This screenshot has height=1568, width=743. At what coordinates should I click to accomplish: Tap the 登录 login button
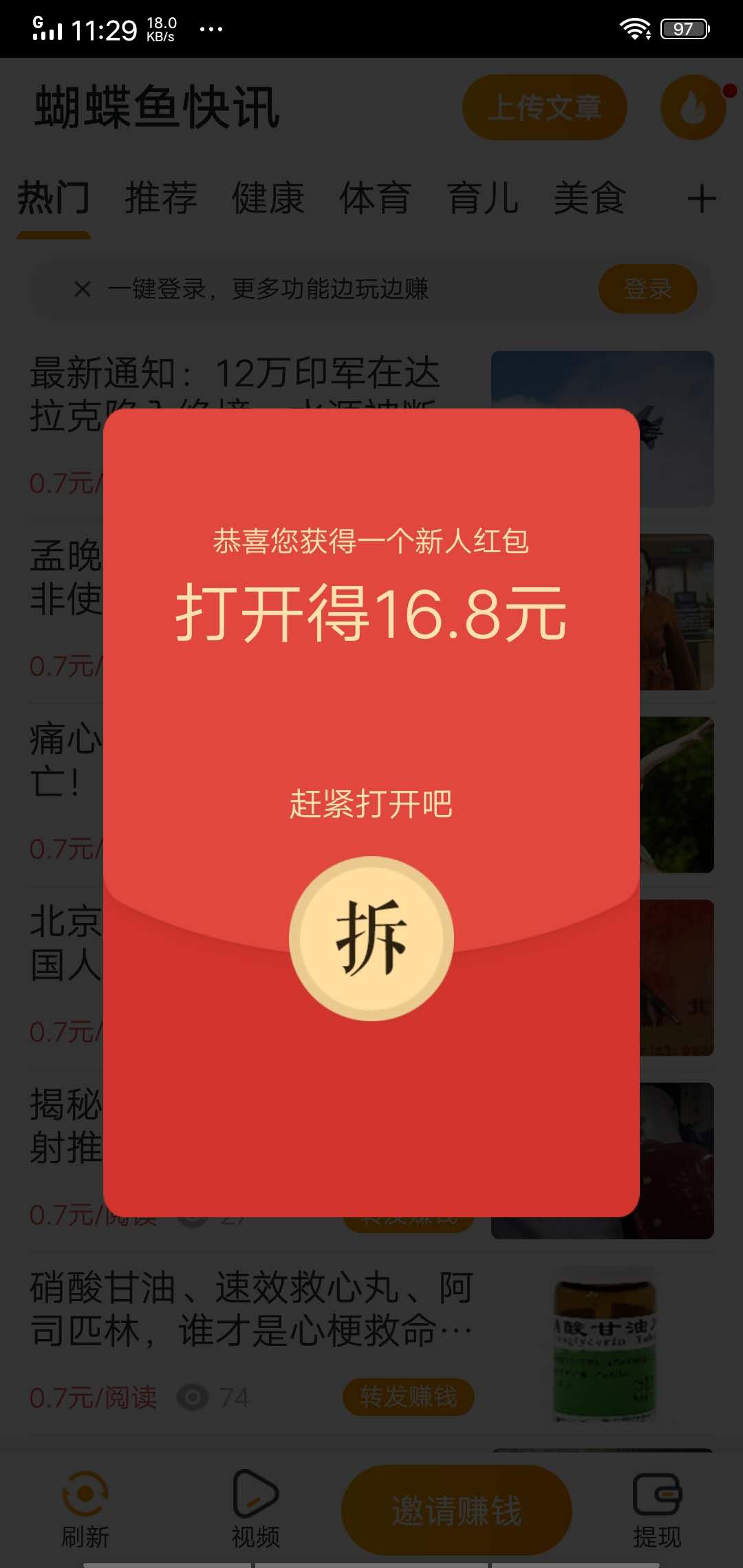(648, 290)
